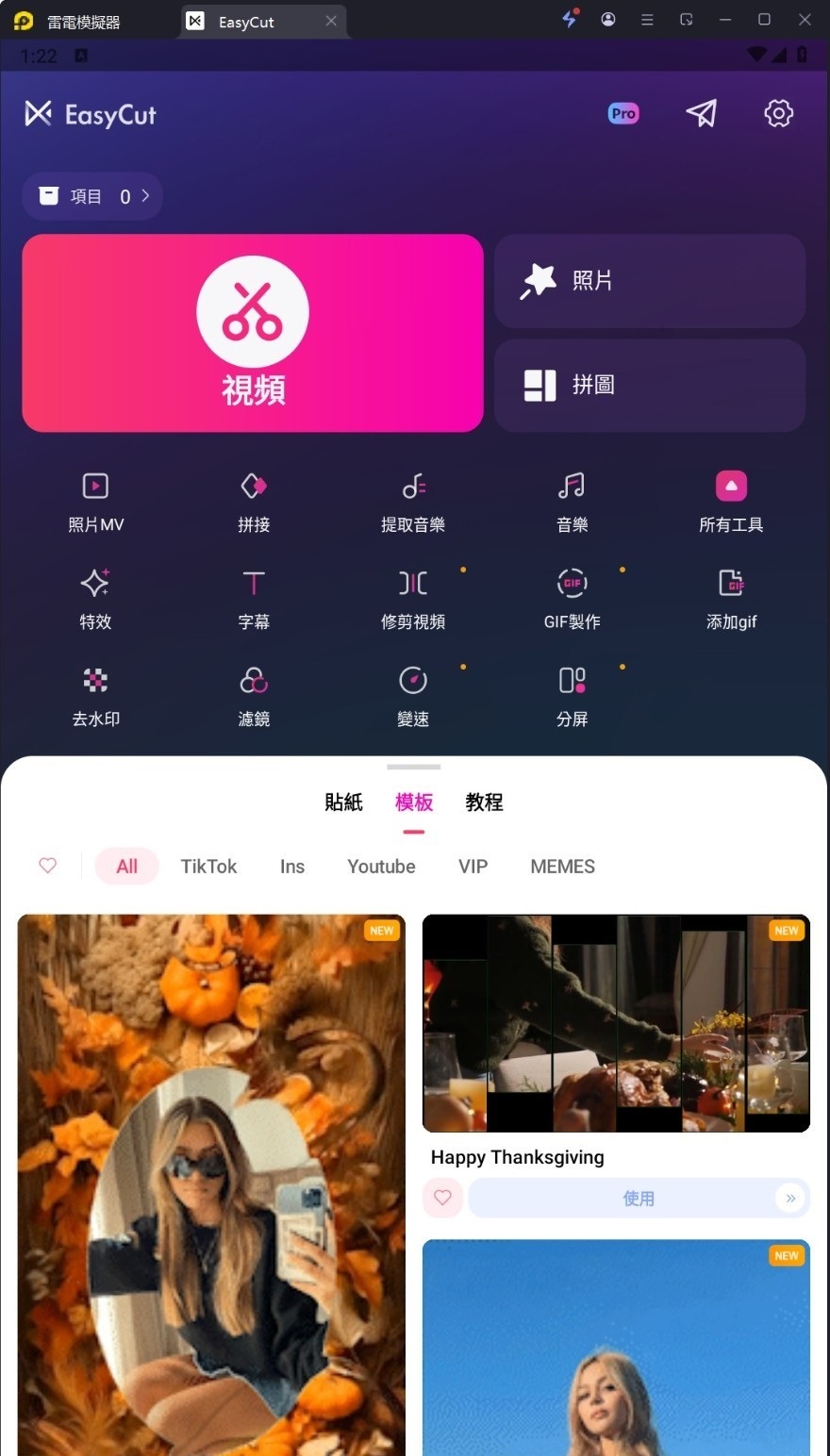Image resolution: width=830 pixels, height=1456 pixels.
Task: Tap the Pro upgrade badge
Action: click(x=623, y=114)
